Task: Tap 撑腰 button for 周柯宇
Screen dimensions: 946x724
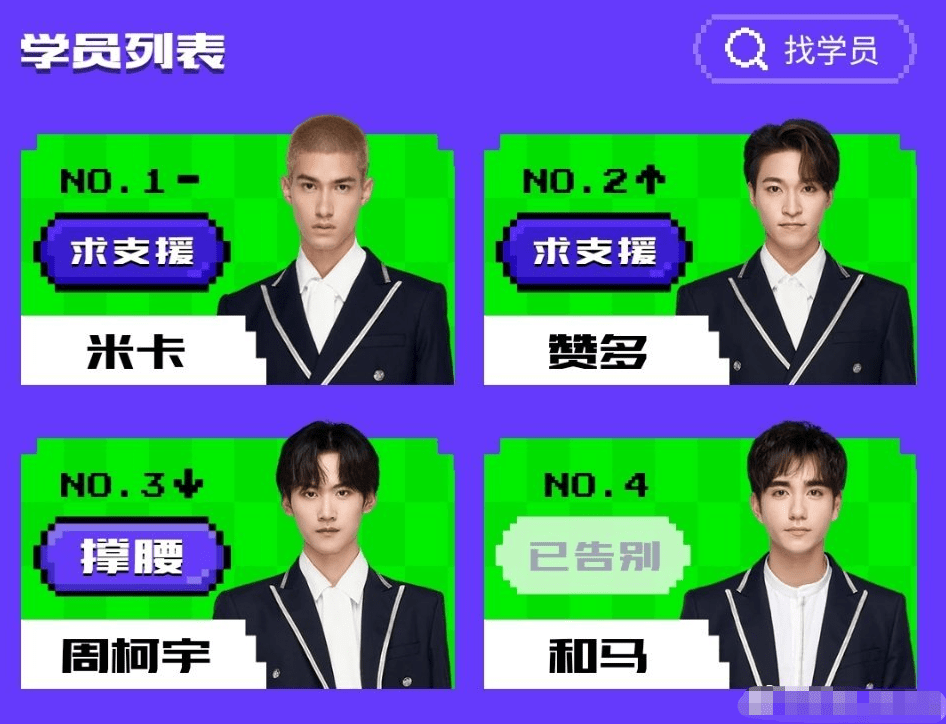Action: [x=132, y=556]
